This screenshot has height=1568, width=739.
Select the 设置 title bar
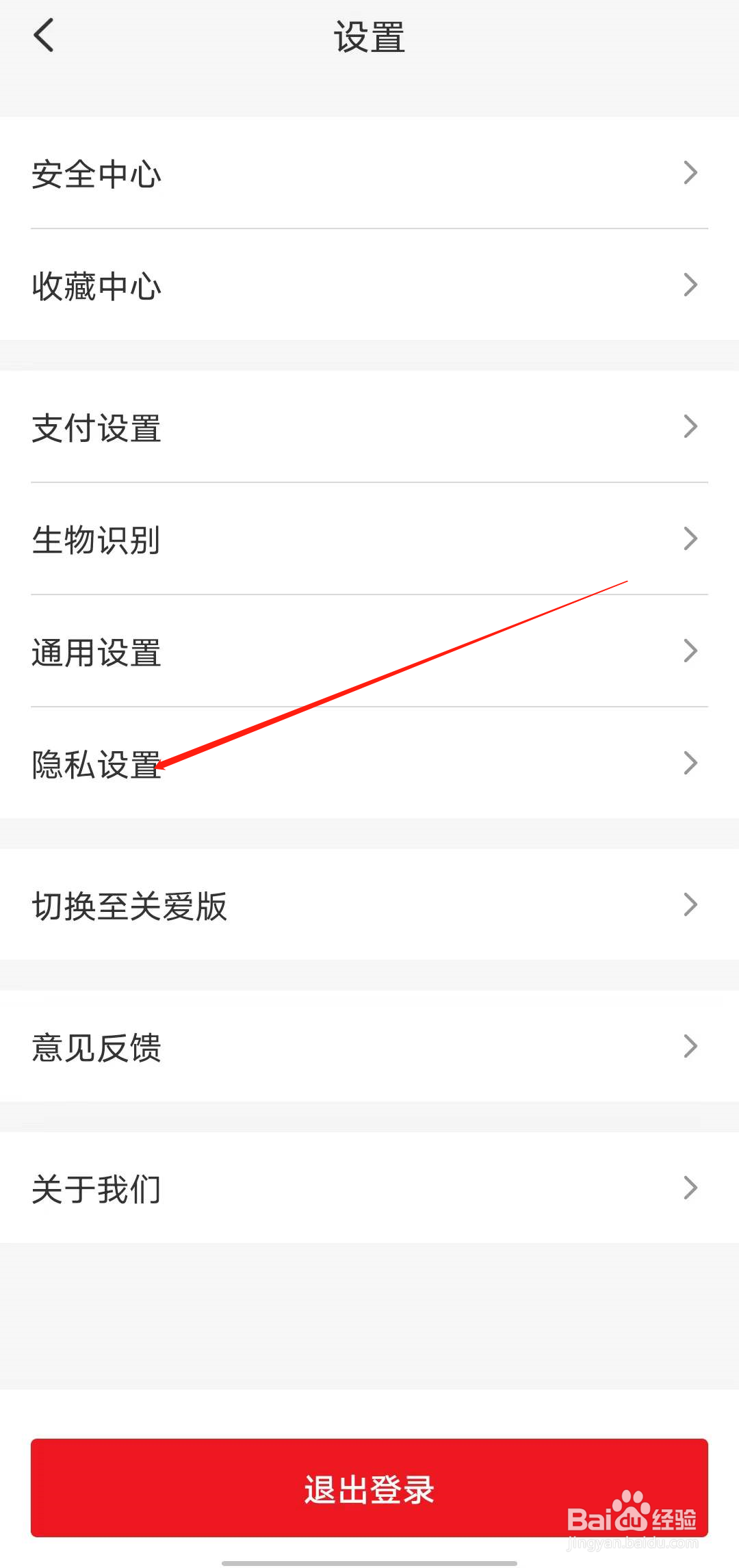[368, 39]
